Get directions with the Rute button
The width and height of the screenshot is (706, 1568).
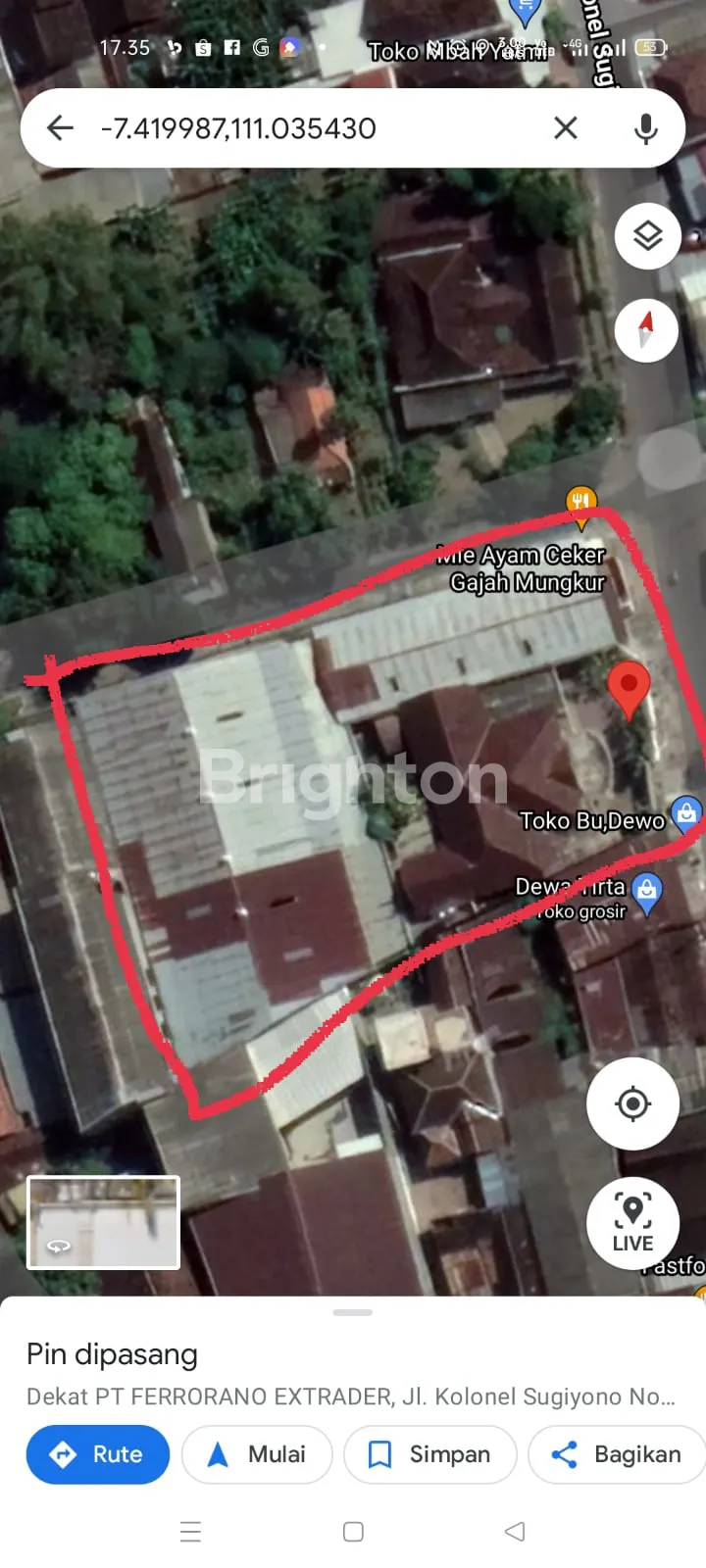click(98, 1454)
